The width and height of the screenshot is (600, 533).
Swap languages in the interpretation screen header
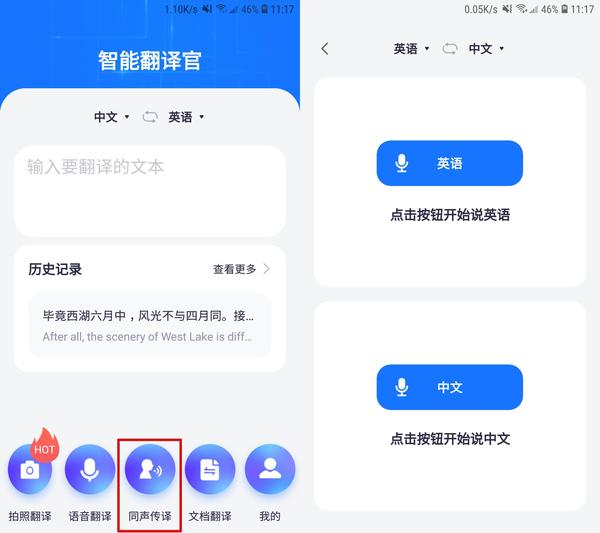tap(450, 48)
